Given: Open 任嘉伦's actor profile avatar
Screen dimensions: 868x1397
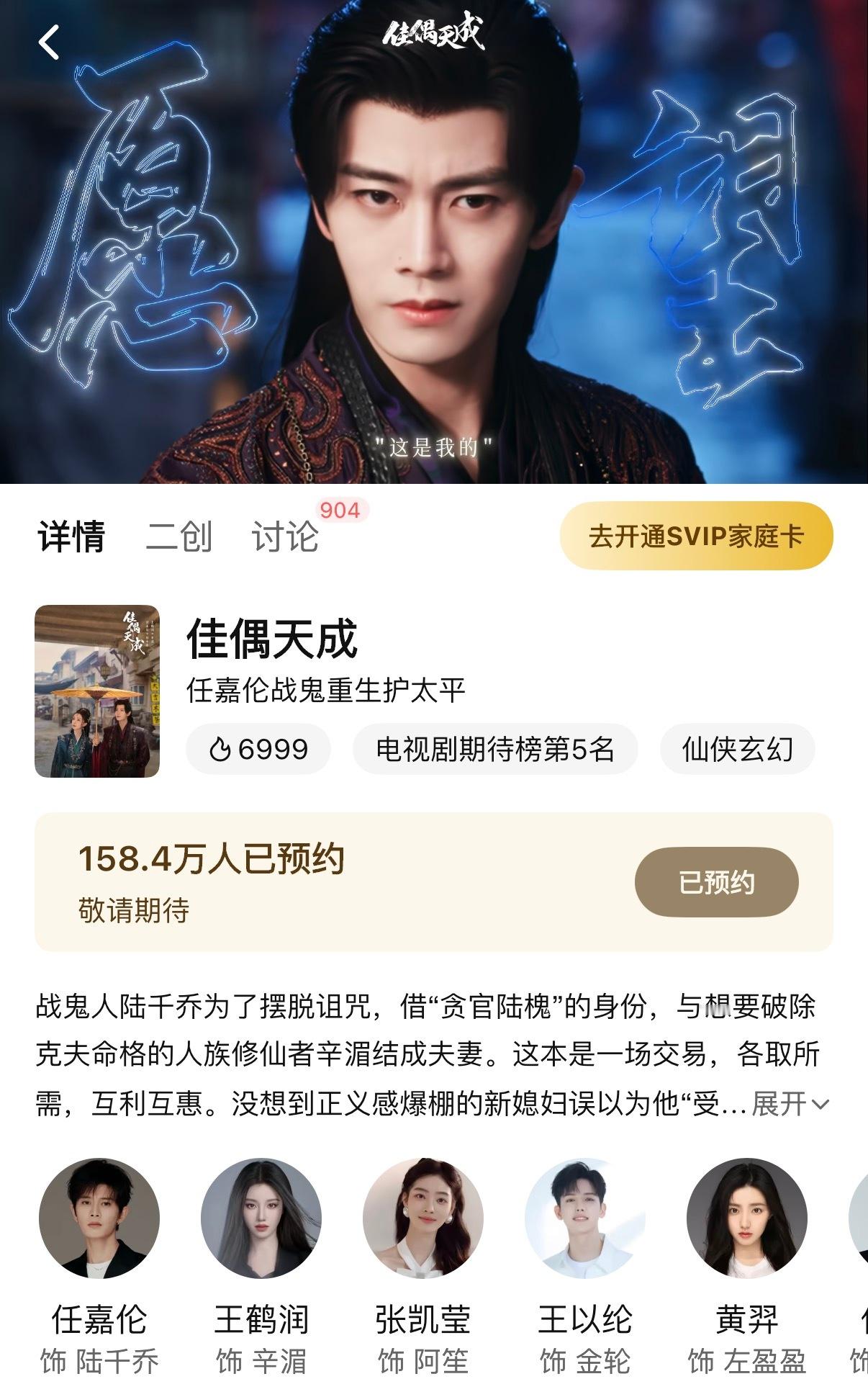Looking at the screenshot, I should click(x=98, y=1218).
